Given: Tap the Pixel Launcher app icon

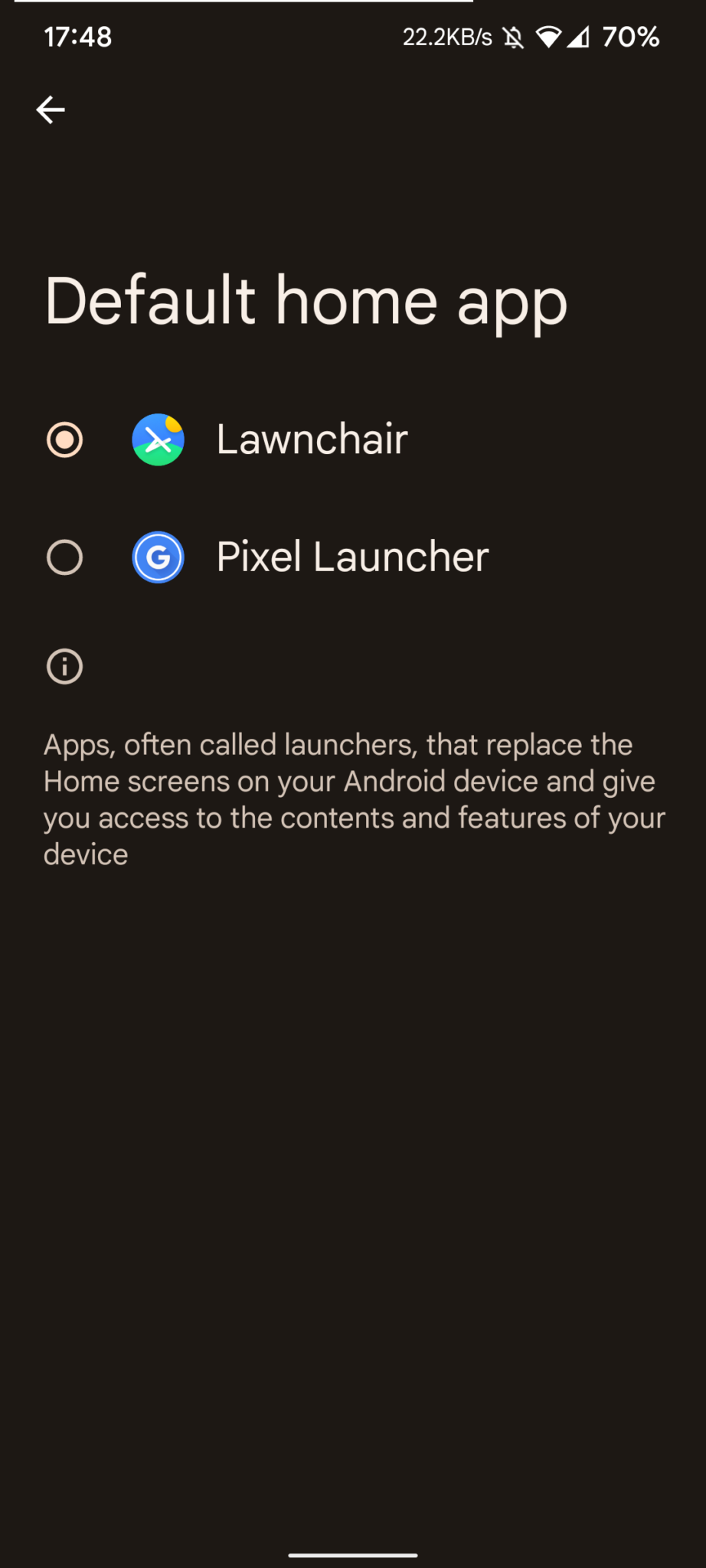Looking at the screenshot, I should [159, 557].
